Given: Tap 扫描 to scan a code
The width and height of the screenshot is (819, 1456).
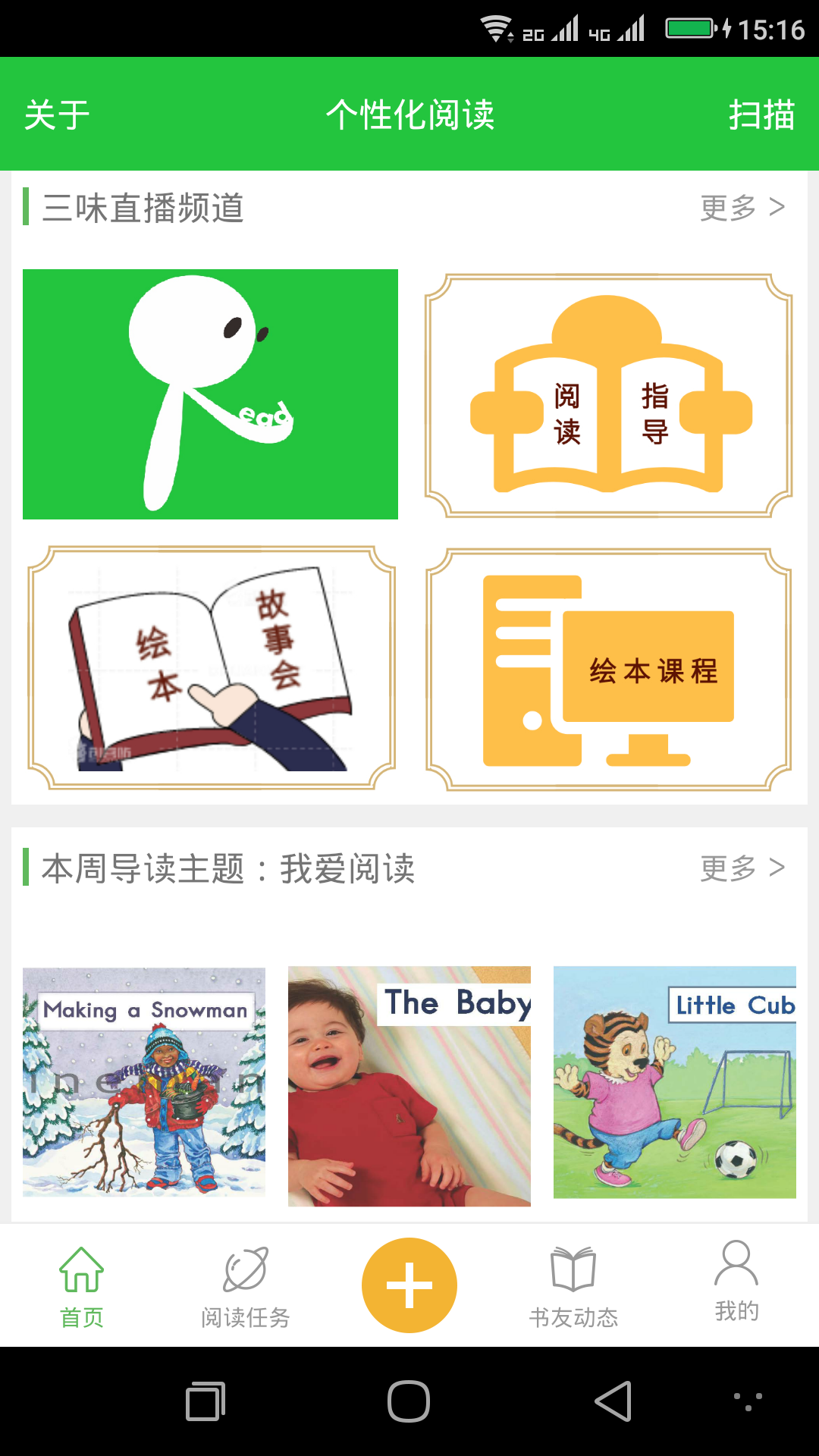Looking at the screenshot, I should [761, 115].
